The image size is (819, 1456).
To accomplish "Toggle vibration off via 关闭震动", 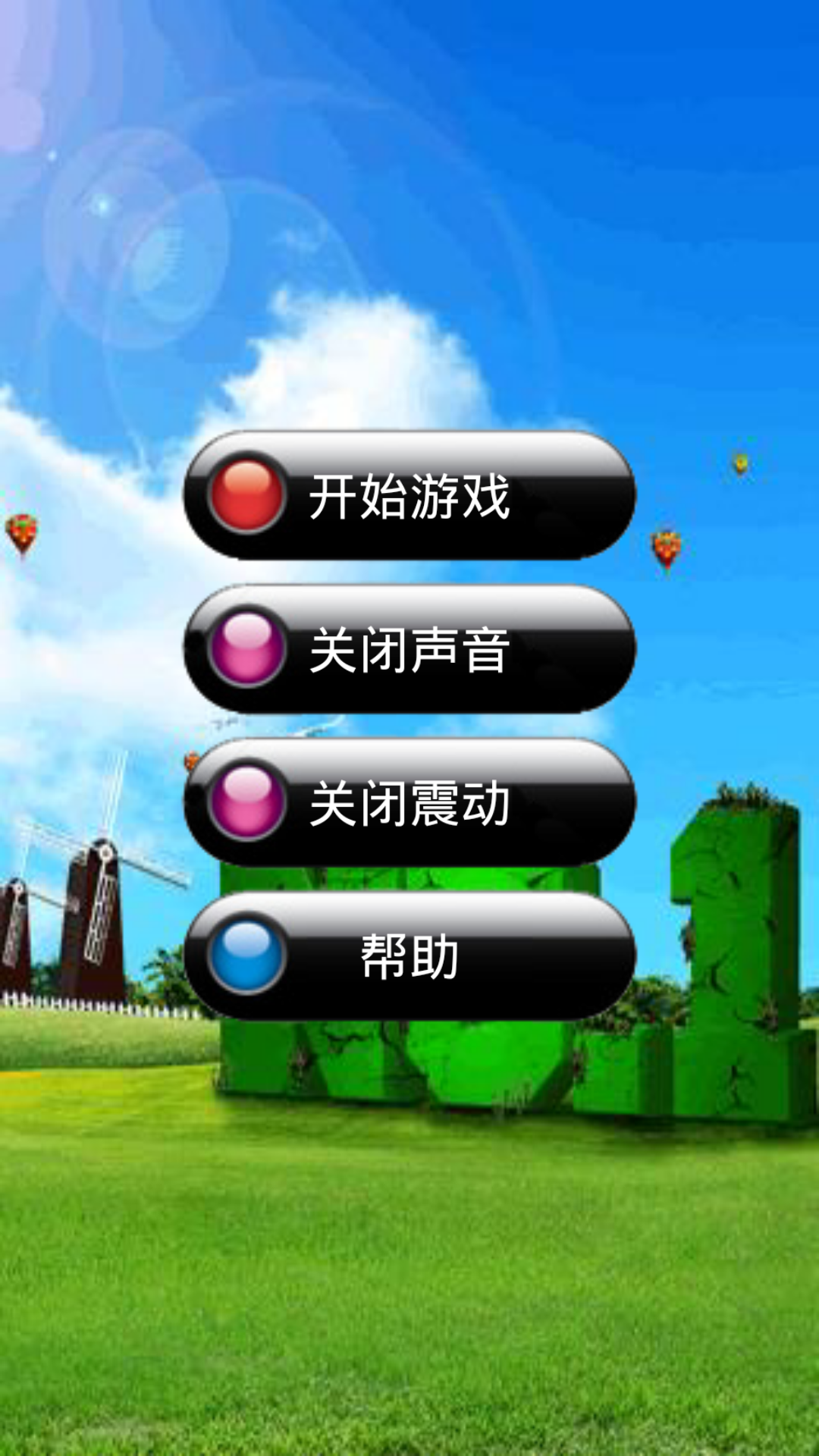I will (x=409, y=804).
